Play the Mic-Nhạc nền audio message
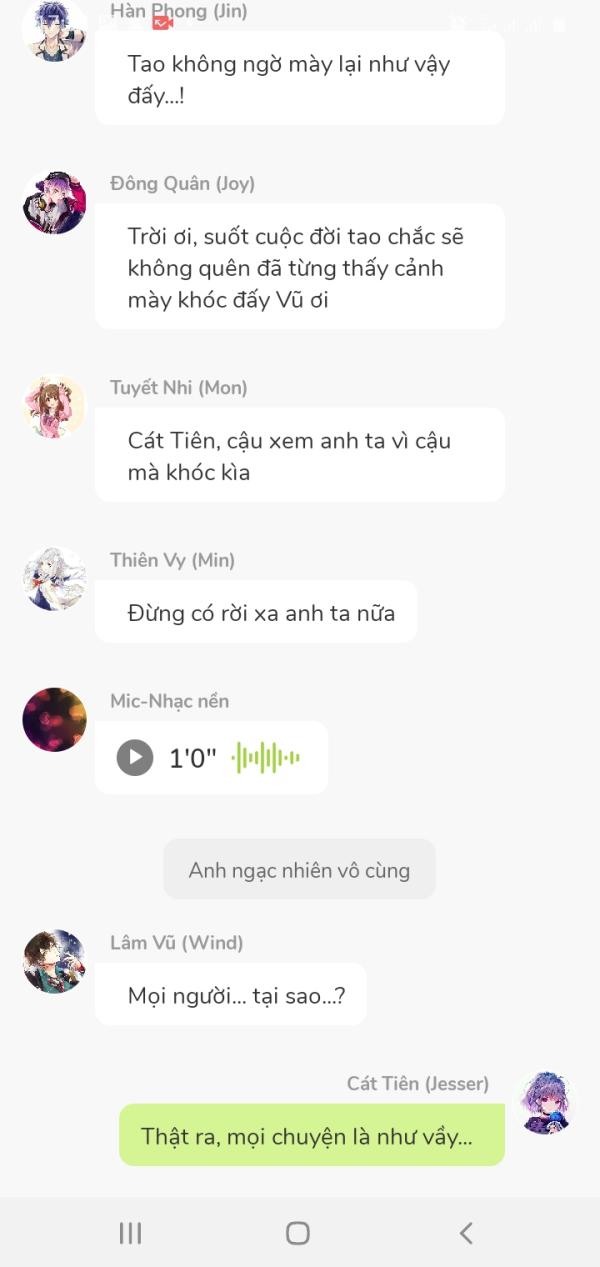Viewport: 600px width, 1267px height. pyautogui.click(x=135, y=758)
